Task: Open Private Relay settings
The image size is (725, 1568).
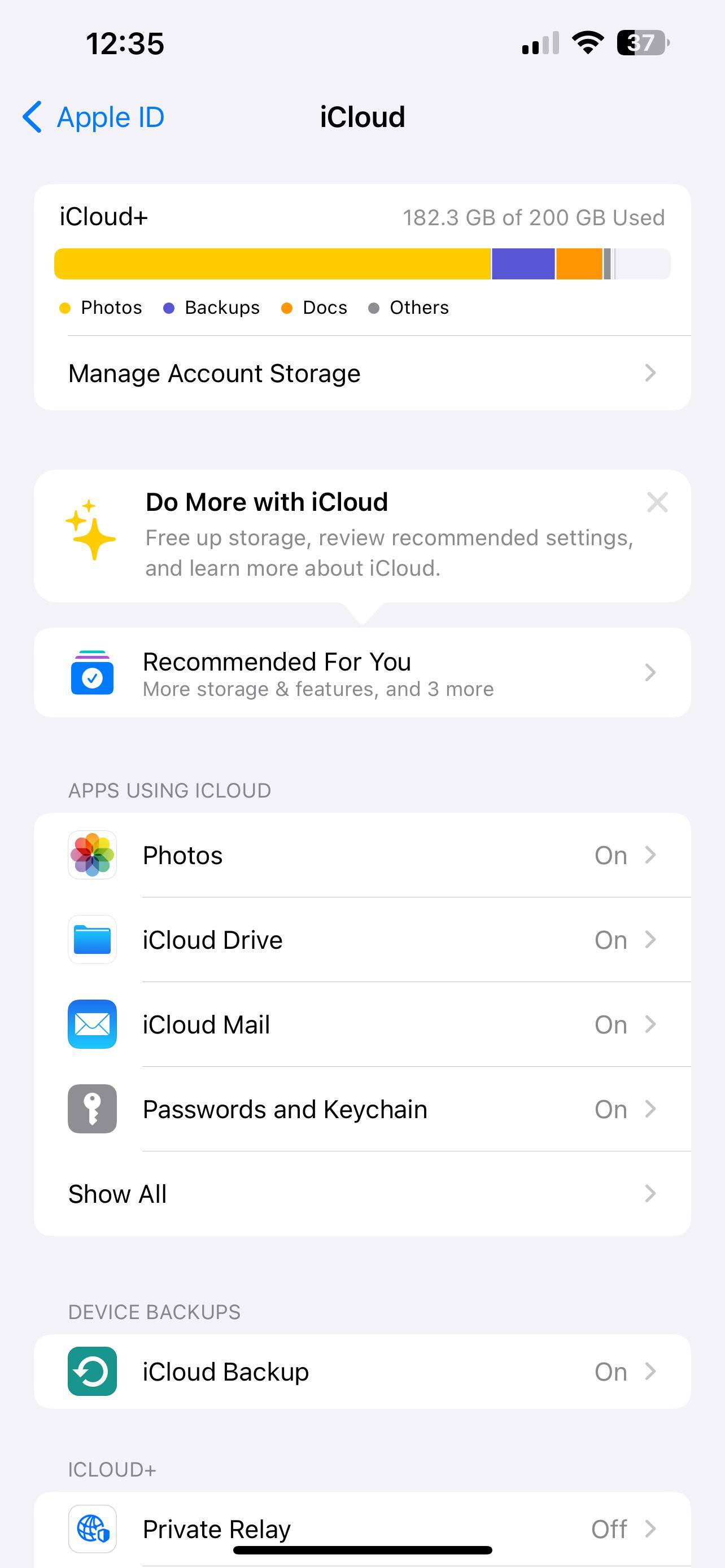Action: pyautogui.click(x=361, y=1528)
